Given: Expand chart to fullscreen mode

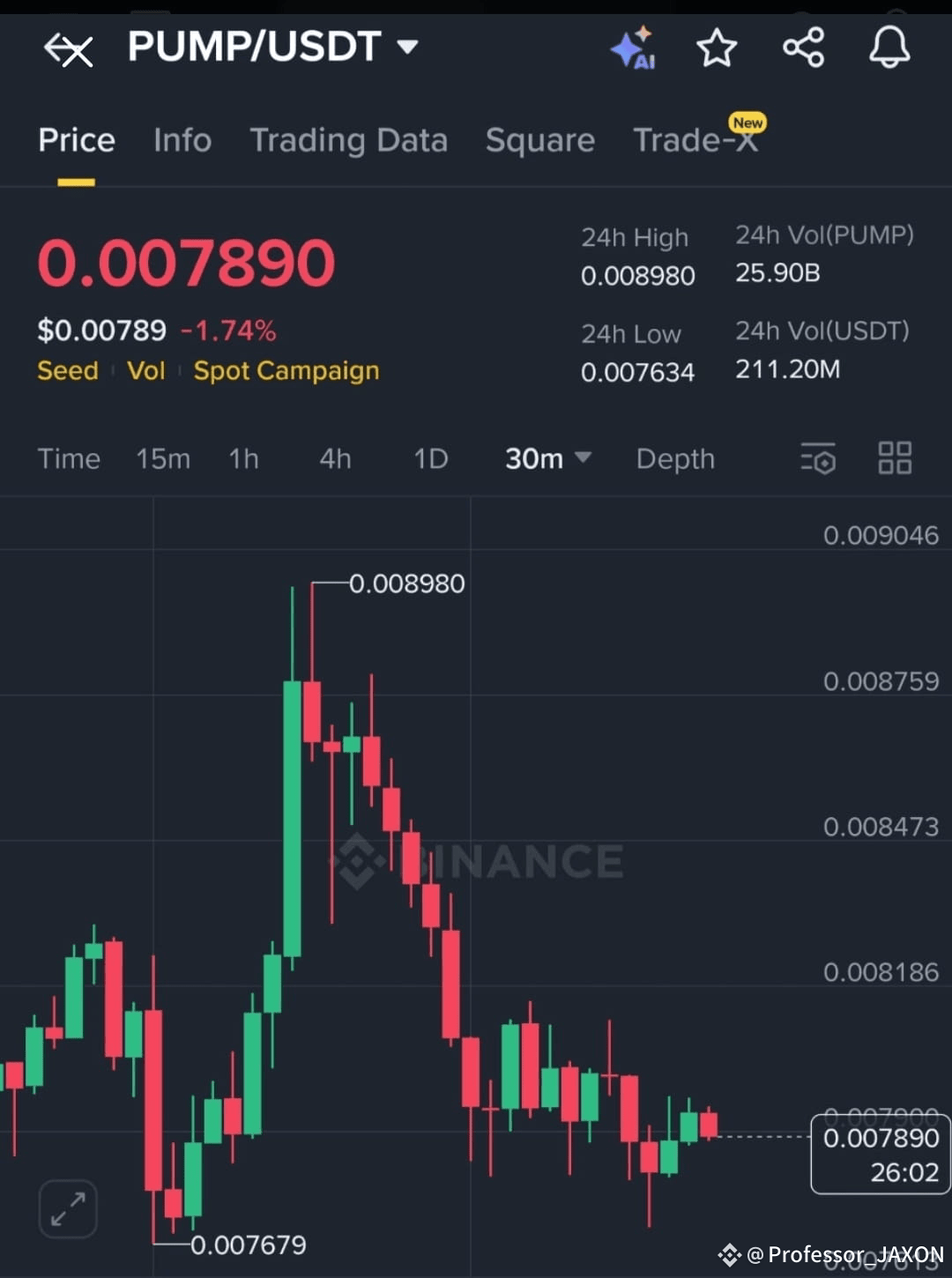Looking at the screenshot, I should click(68, 1208).
